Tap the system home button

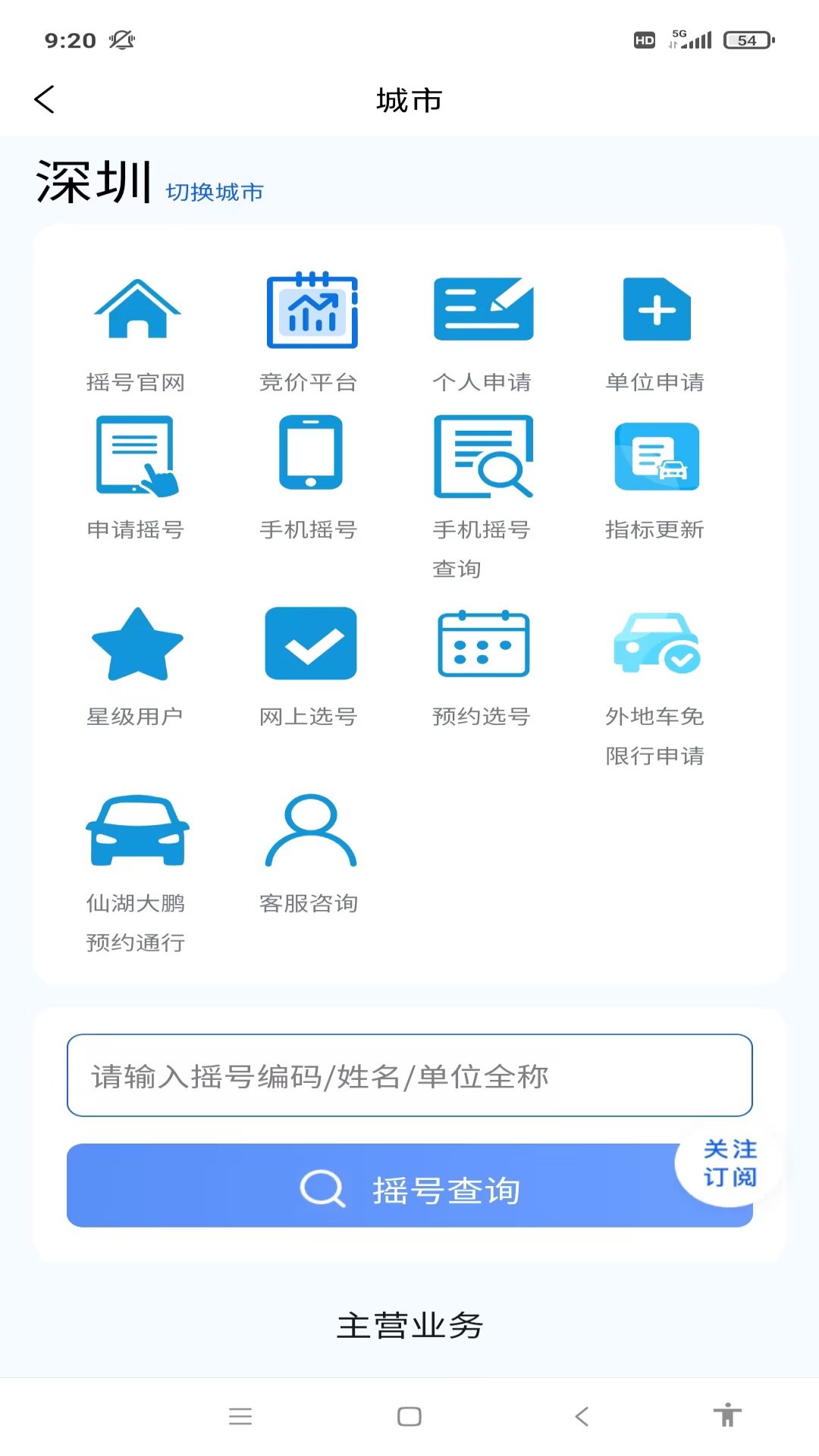point(409,1417)
